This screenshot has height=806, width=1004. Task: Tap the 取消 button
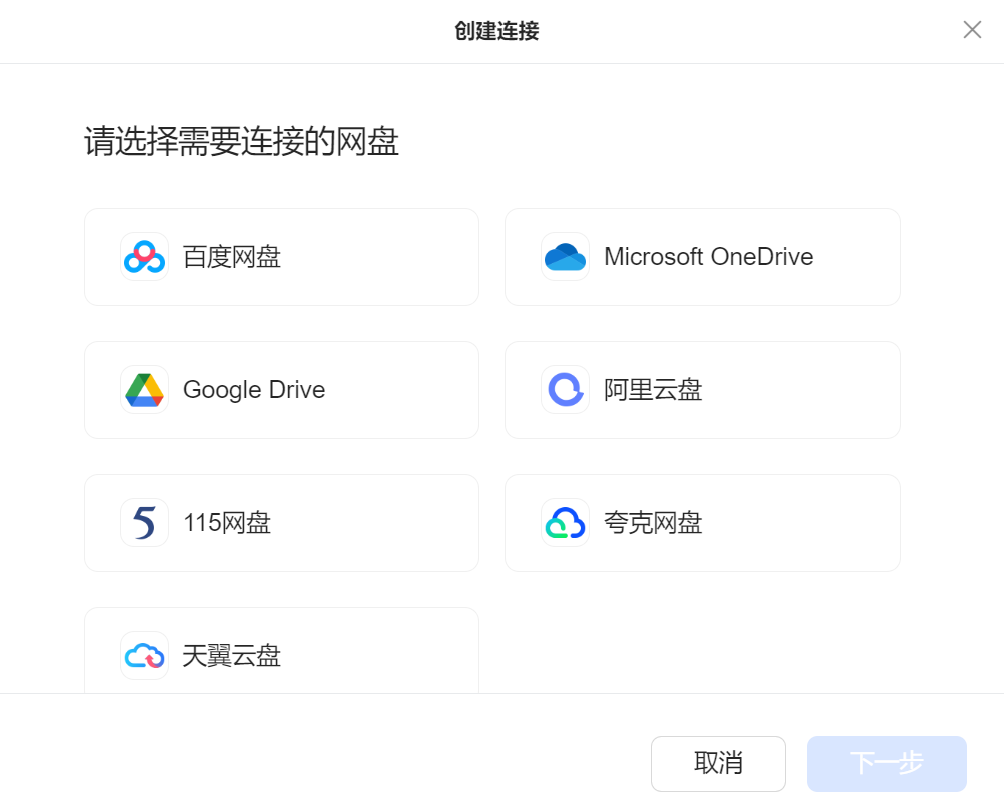(718, 763)
